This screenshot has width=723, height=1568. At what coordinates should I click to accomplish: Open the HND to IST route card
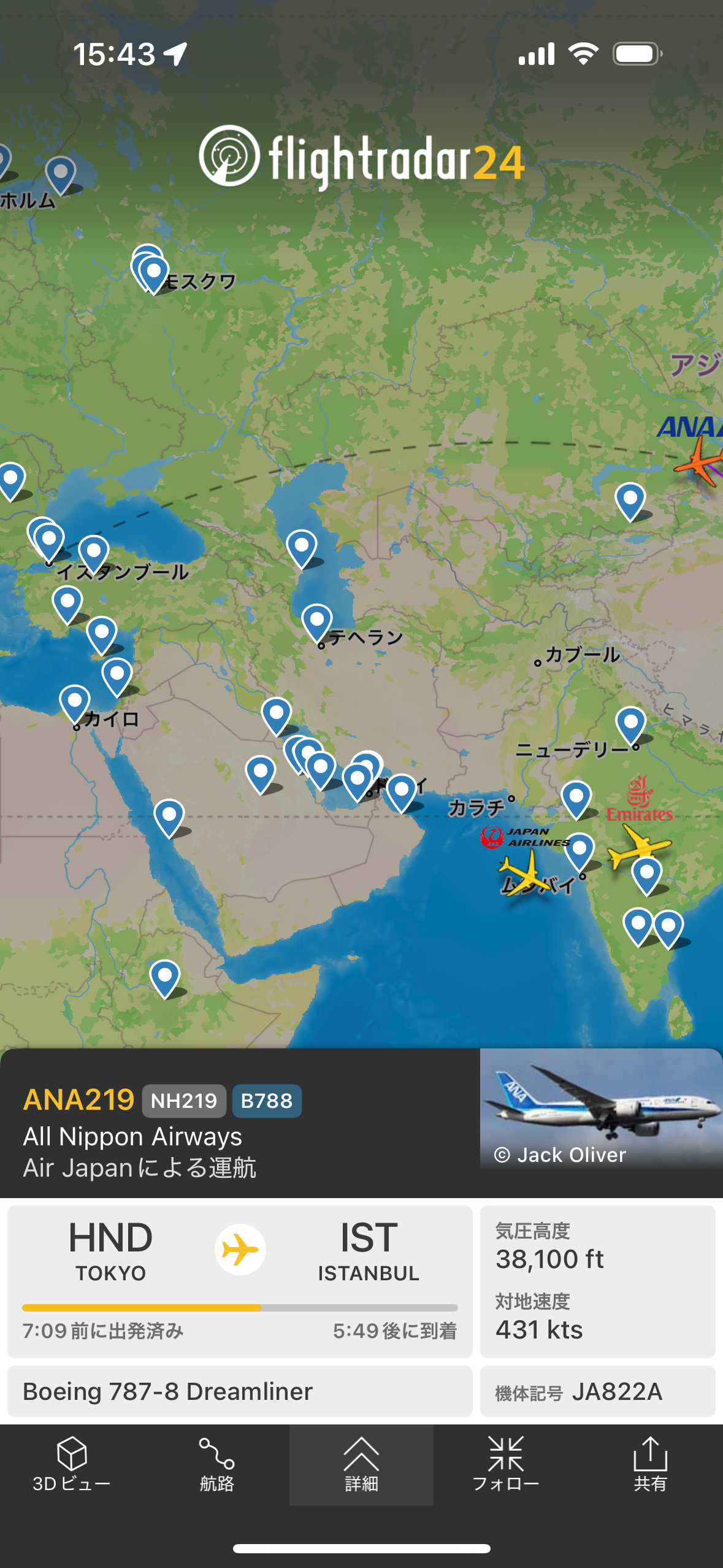[x=240, y=1281]
